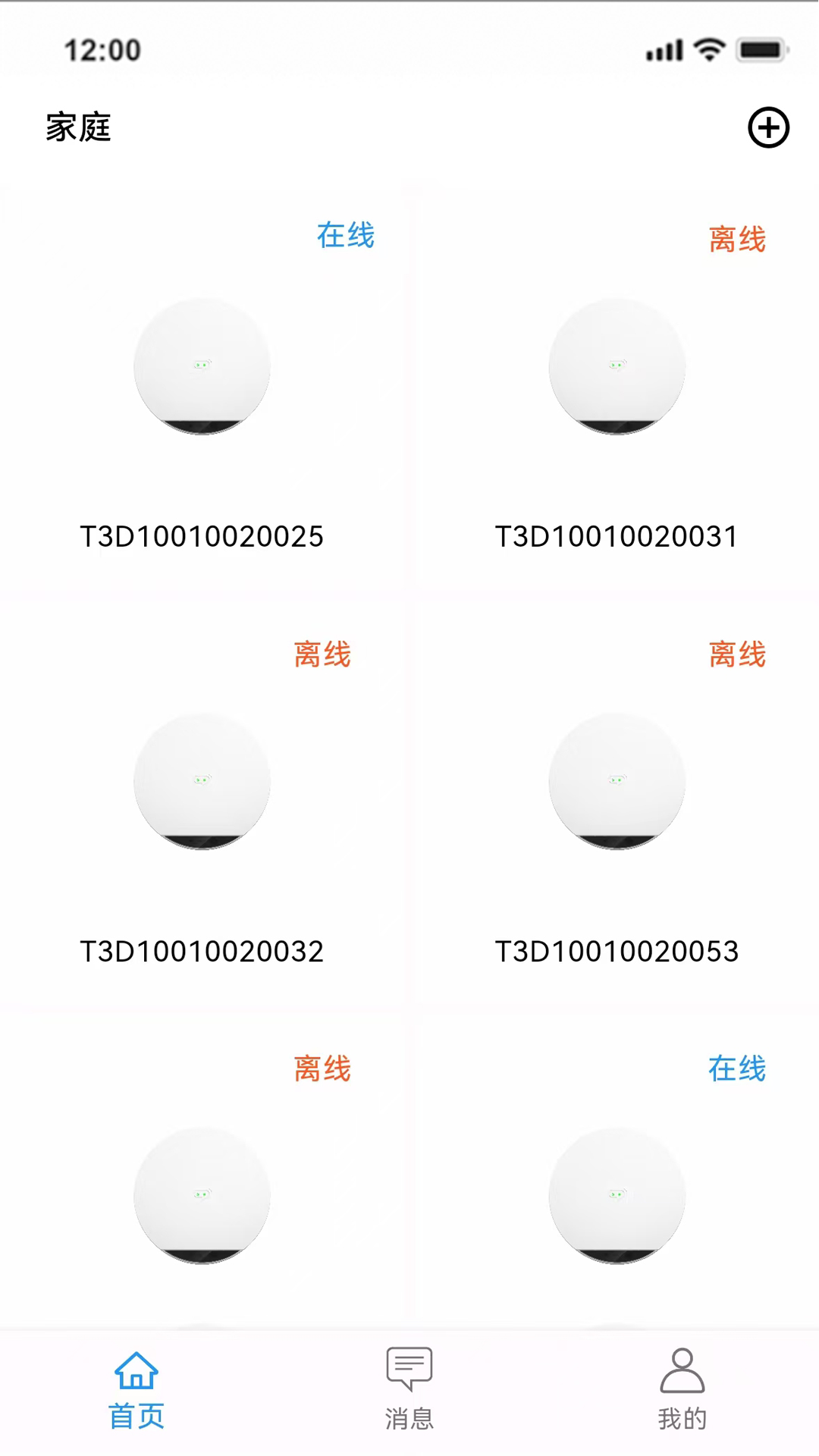Open device T3D10010020025

pos(202,394)
